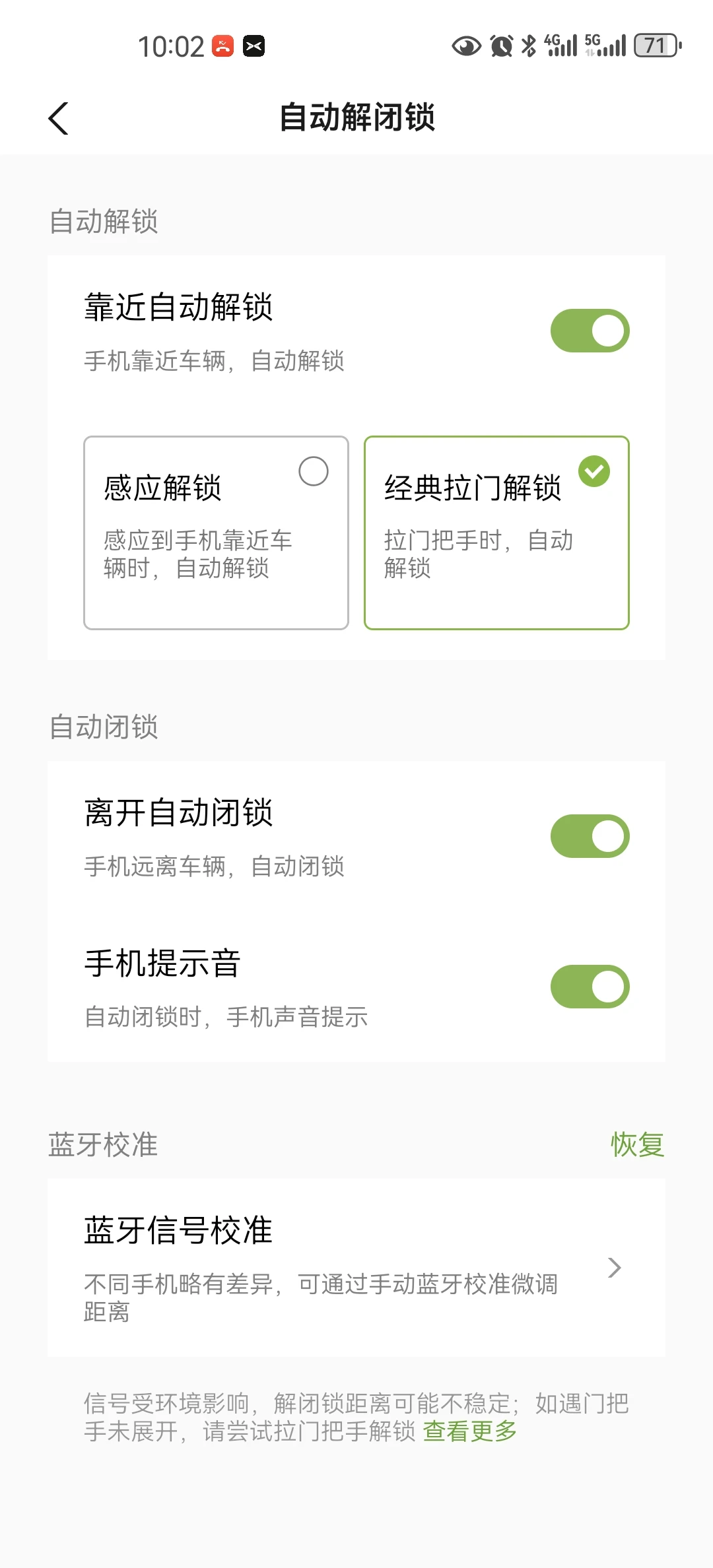Tap 恢复 to reset Bluetooth calibration
The height and width of the screenshot is (1568, 713).
(x=637, y=1145)
